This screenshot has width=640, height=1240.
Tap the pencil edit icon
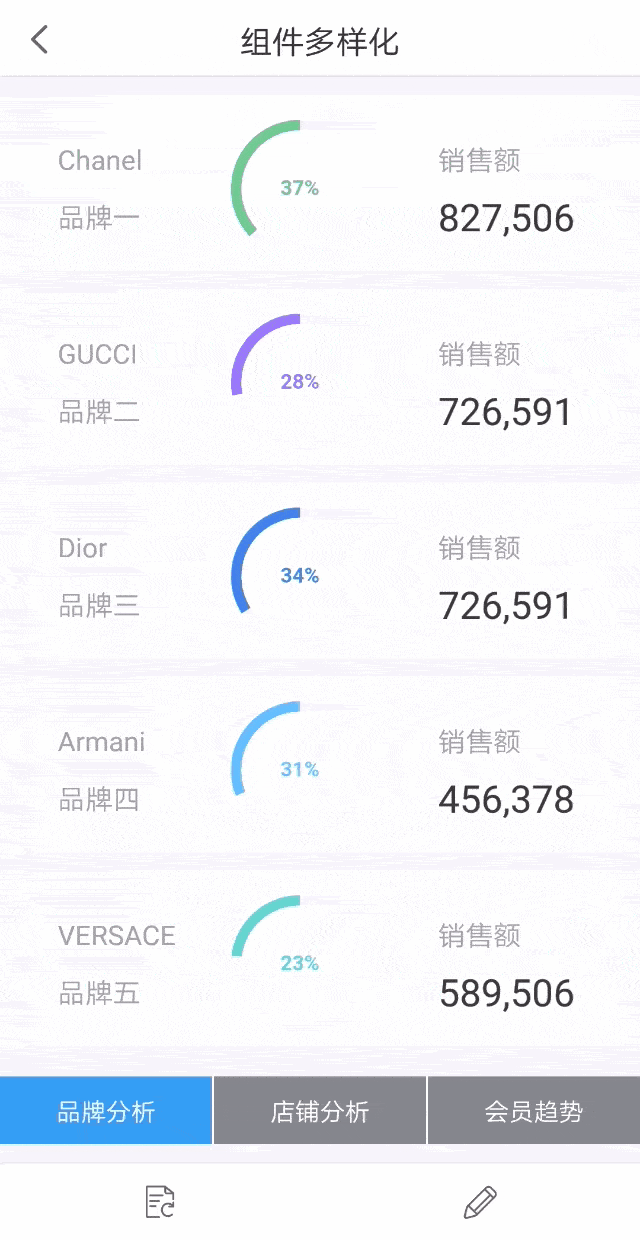480,1201
